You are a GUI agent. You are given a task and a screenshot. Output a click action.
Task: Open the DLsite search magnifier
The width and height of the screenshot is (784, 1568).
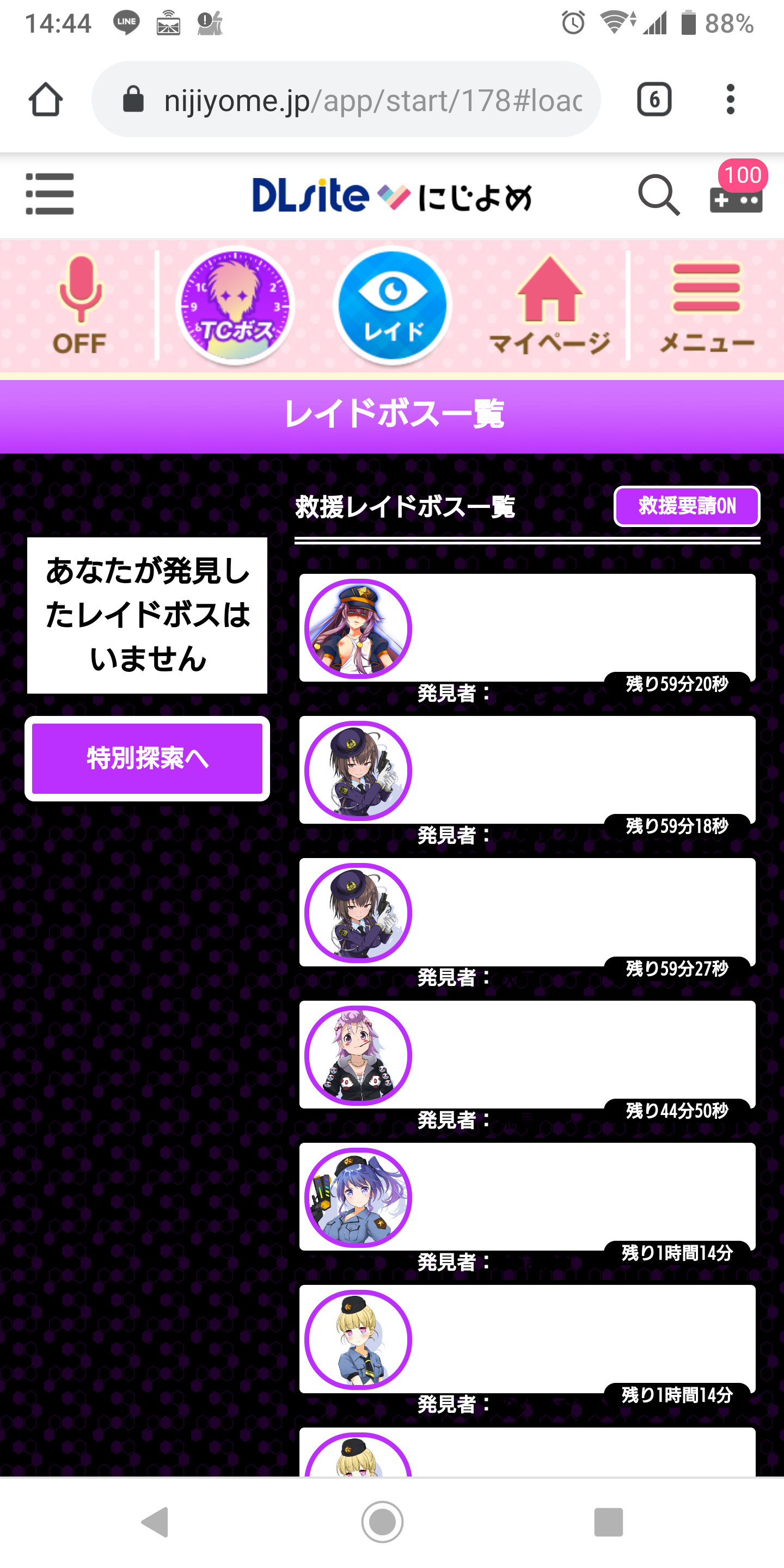658,195
